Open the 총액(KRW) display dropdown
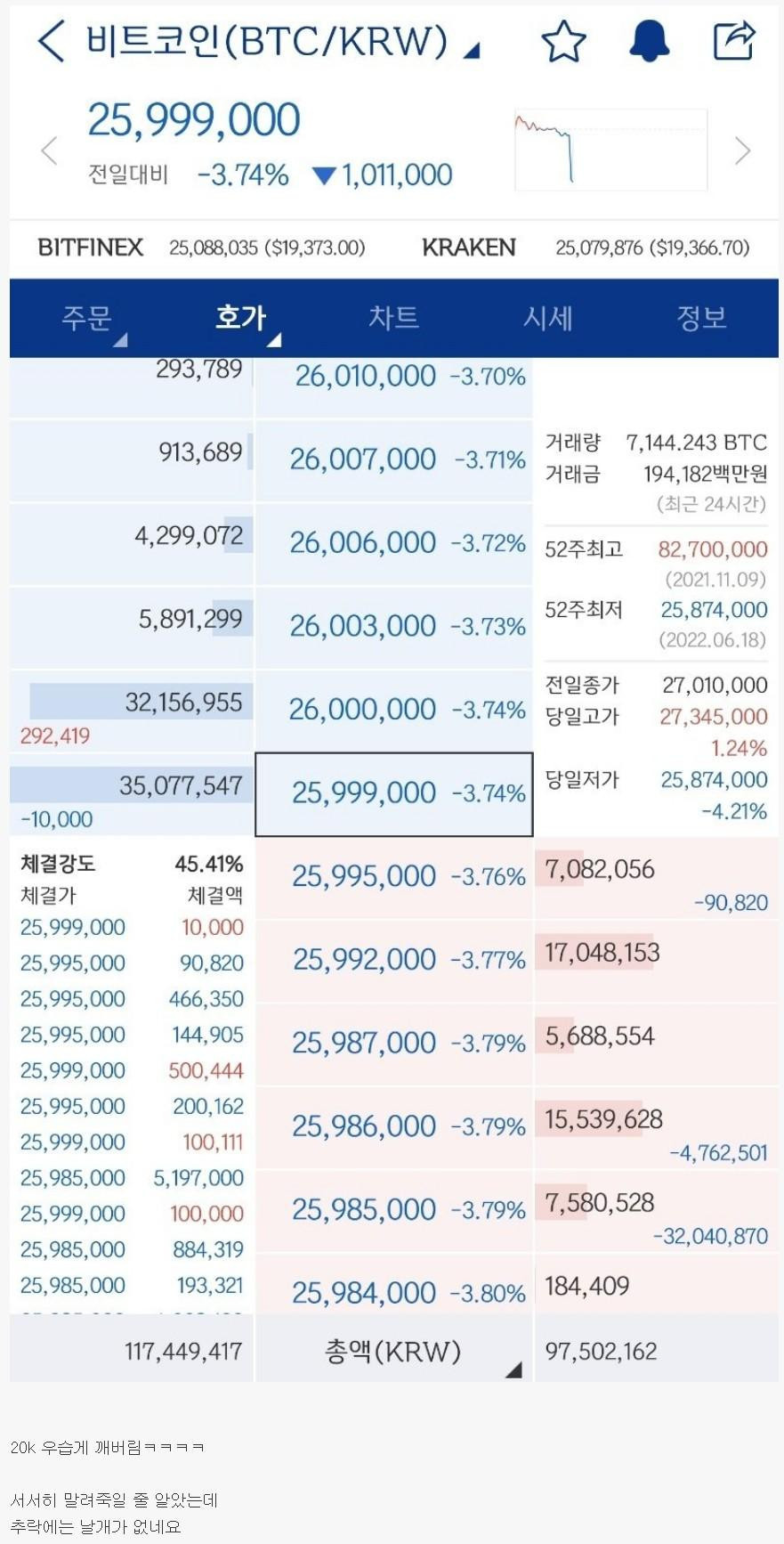This screenshot has height=1544, width=784. pyautogui.click(x=394, y=1351)
